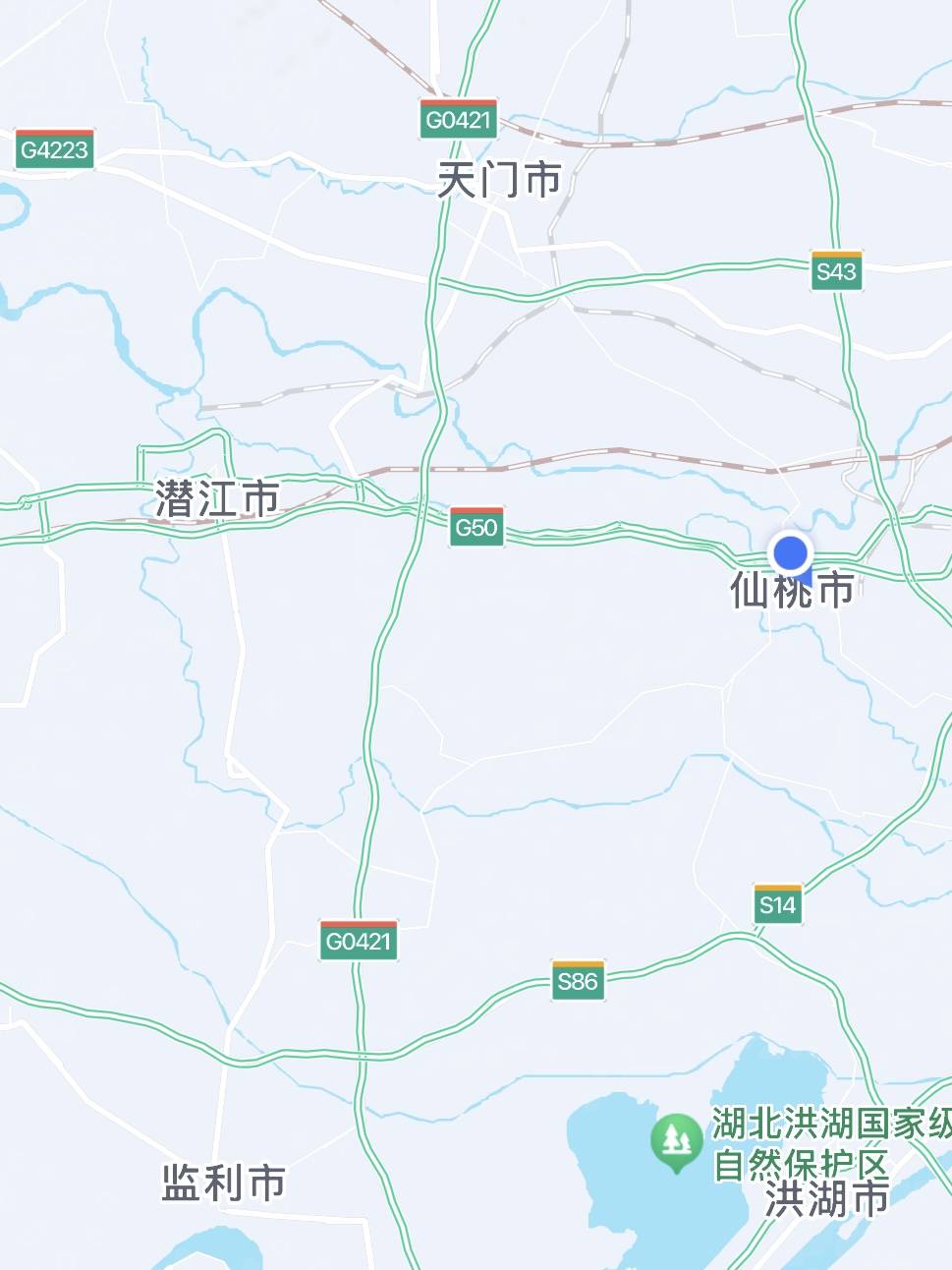Select the 潜江市 city label
This screenshot has height=1270, width=952.
click(217, 498)
